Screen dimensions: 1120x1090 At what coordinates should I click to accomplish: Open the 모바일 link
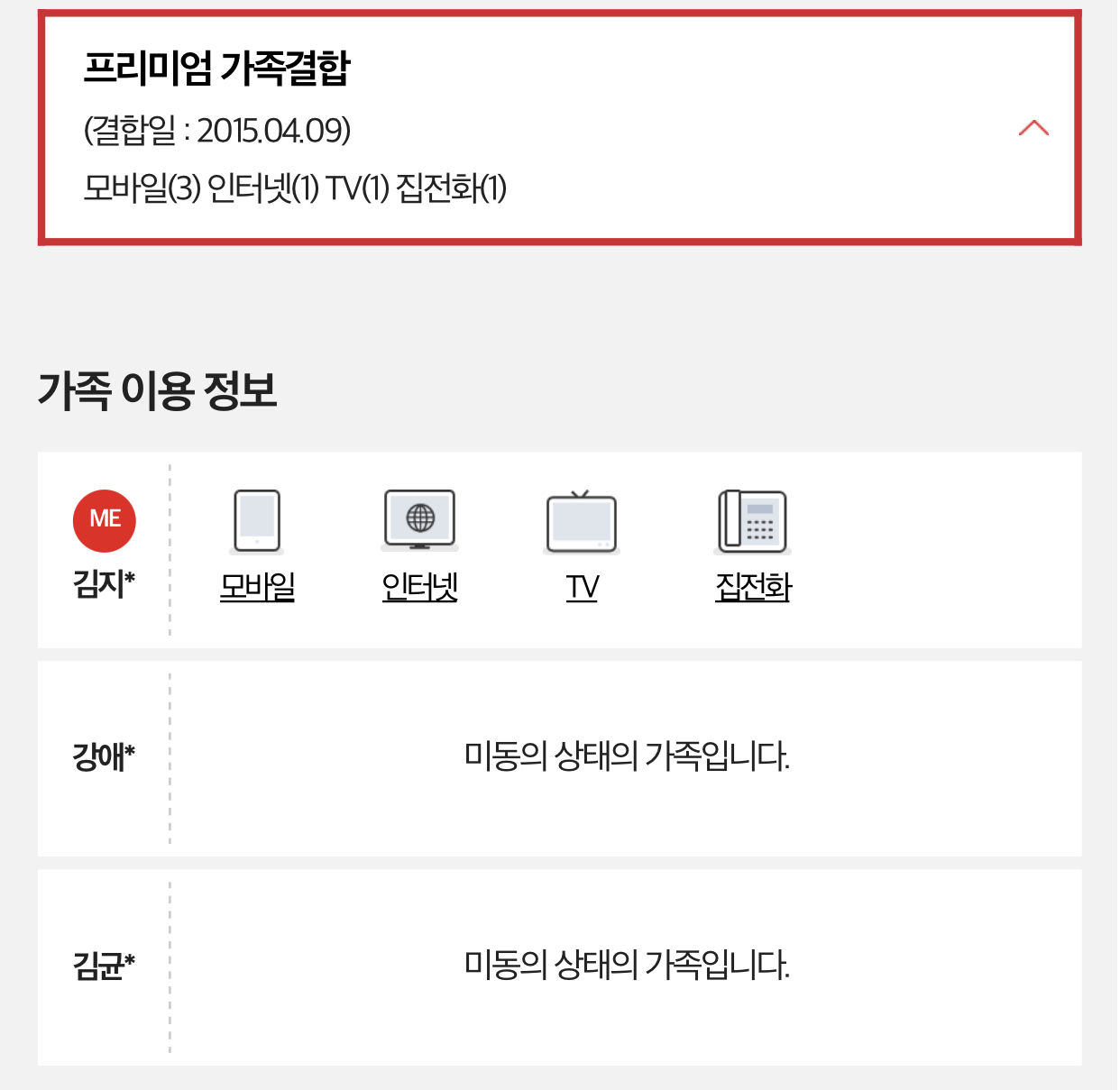click(257, 587)
